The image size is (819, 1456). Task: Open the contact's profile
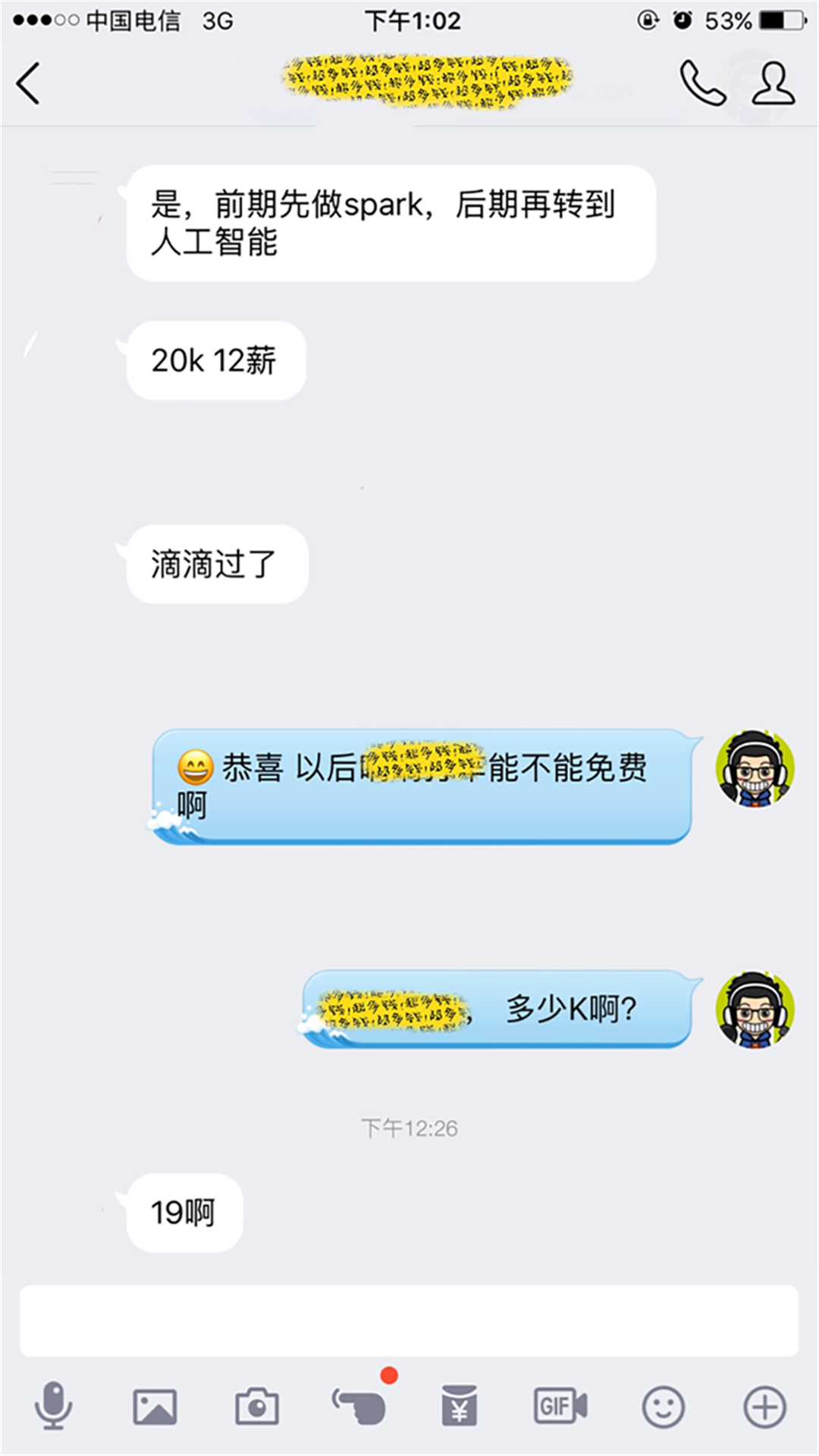click(773, 83)
